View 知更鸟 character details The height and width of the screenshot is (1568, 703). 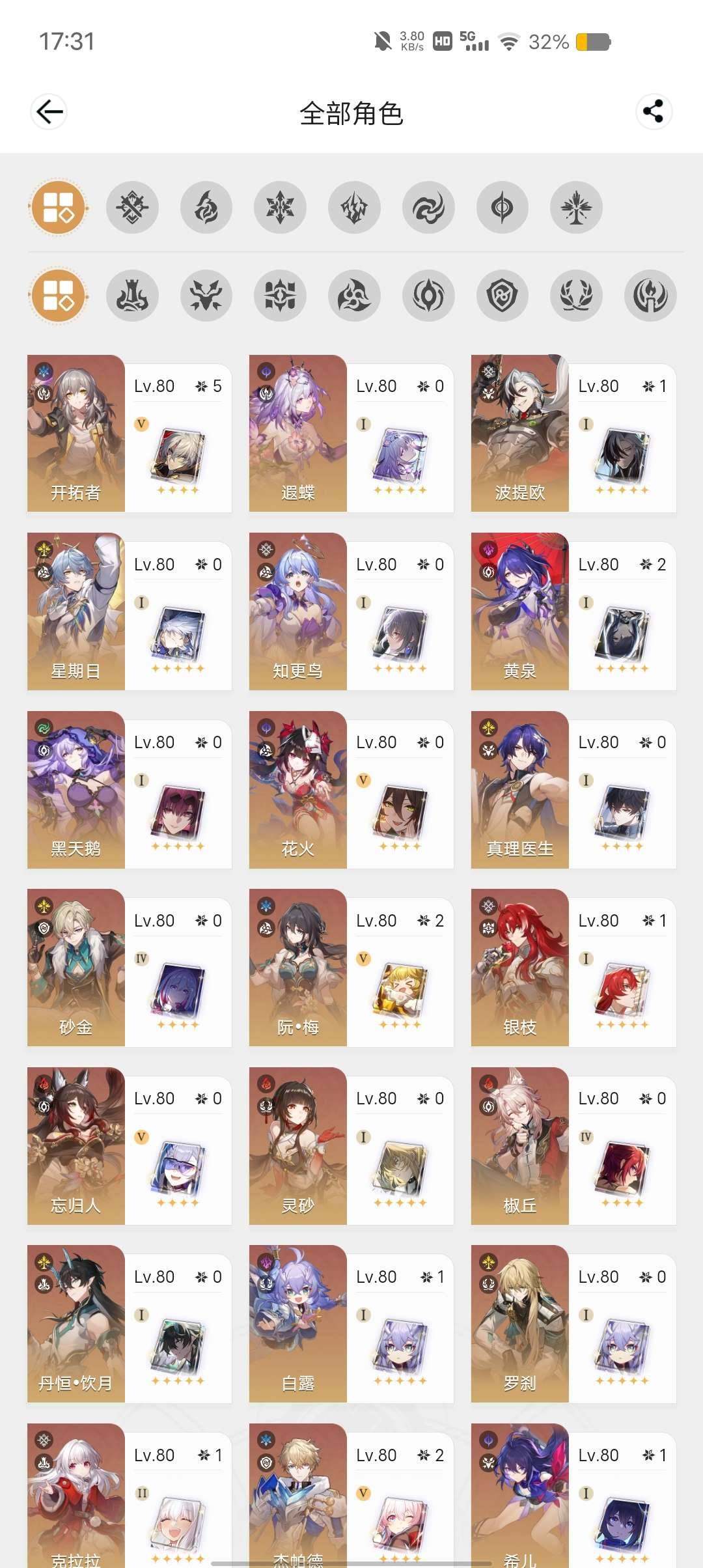tap(351, 611)
